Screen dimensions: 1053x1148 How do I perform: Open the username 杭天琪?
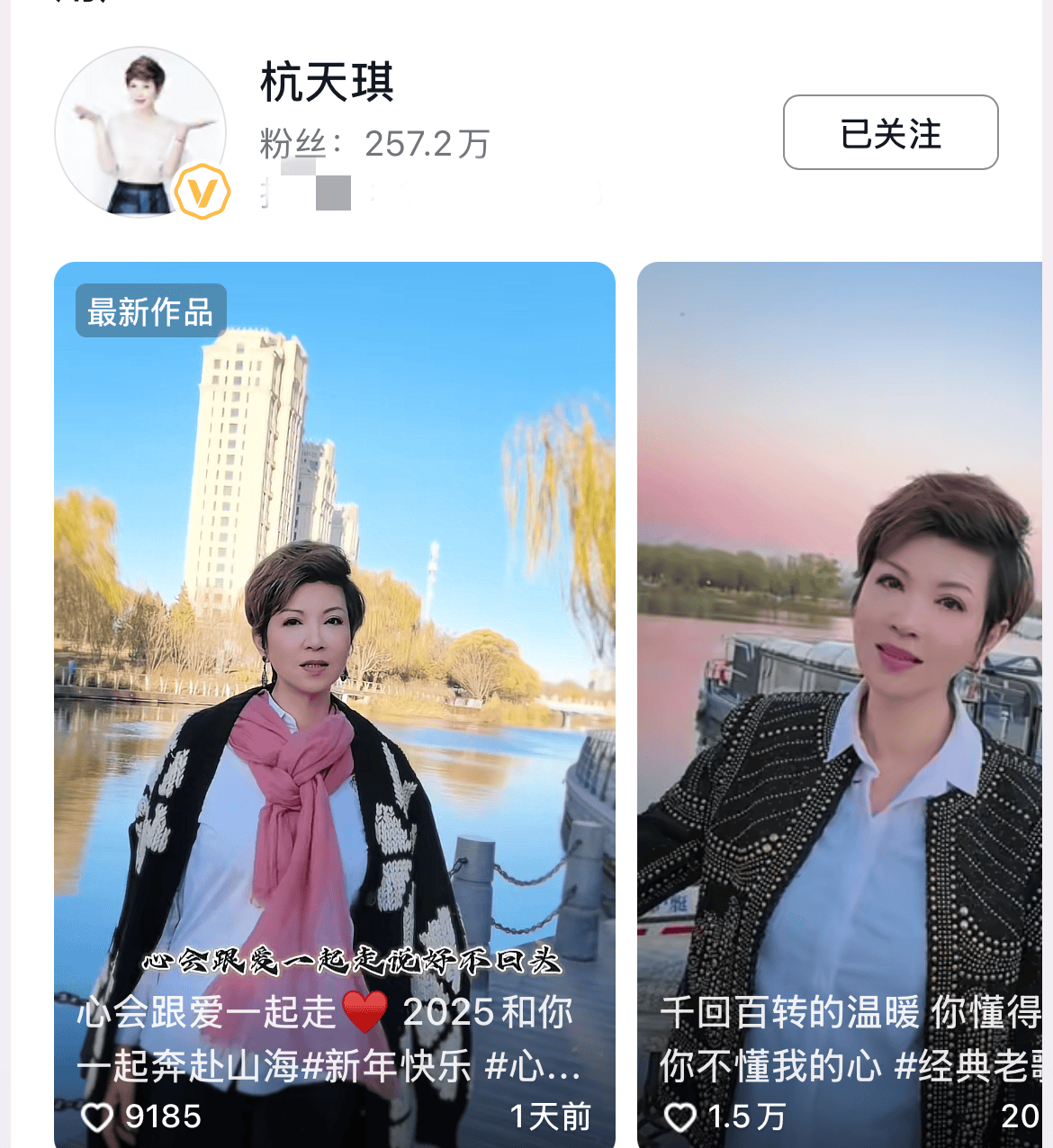click(327, 84)
